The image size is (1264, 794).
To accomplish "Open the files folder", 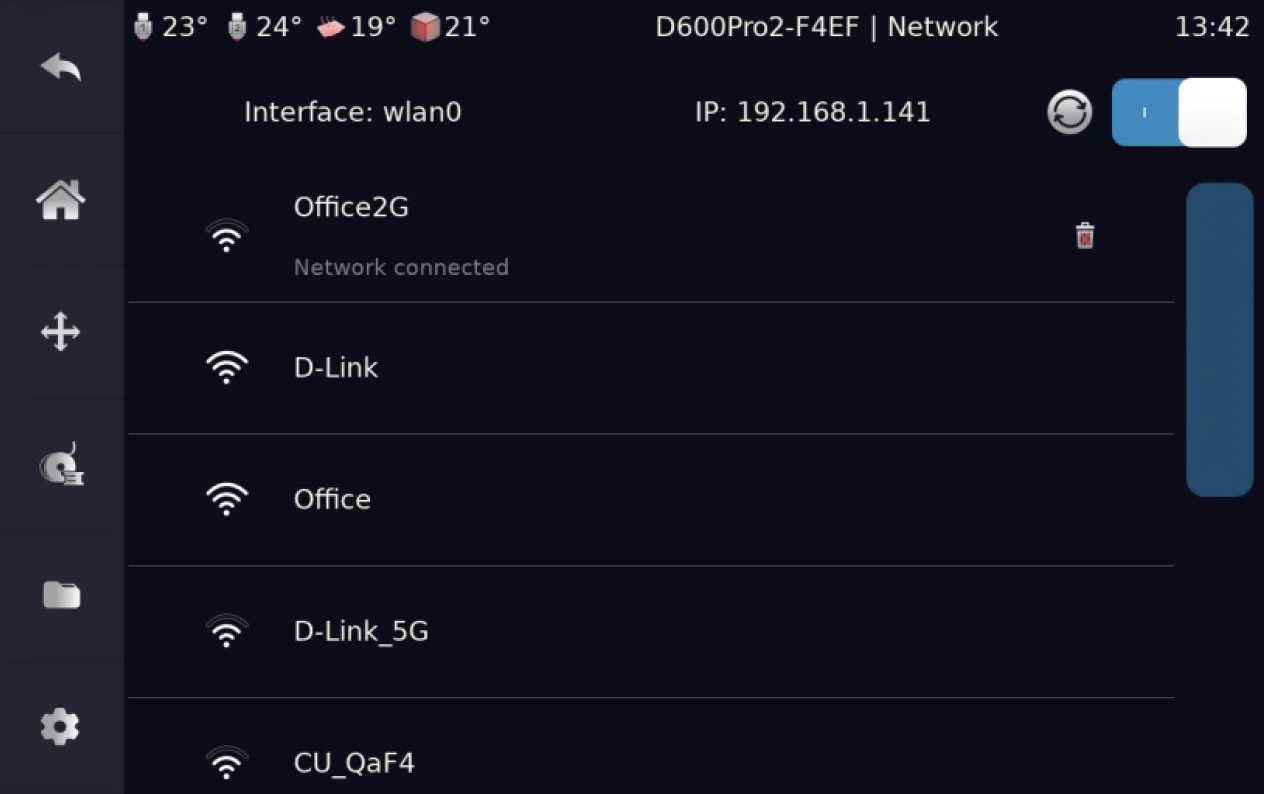I will pyautogui.click(x=60, y=595).
